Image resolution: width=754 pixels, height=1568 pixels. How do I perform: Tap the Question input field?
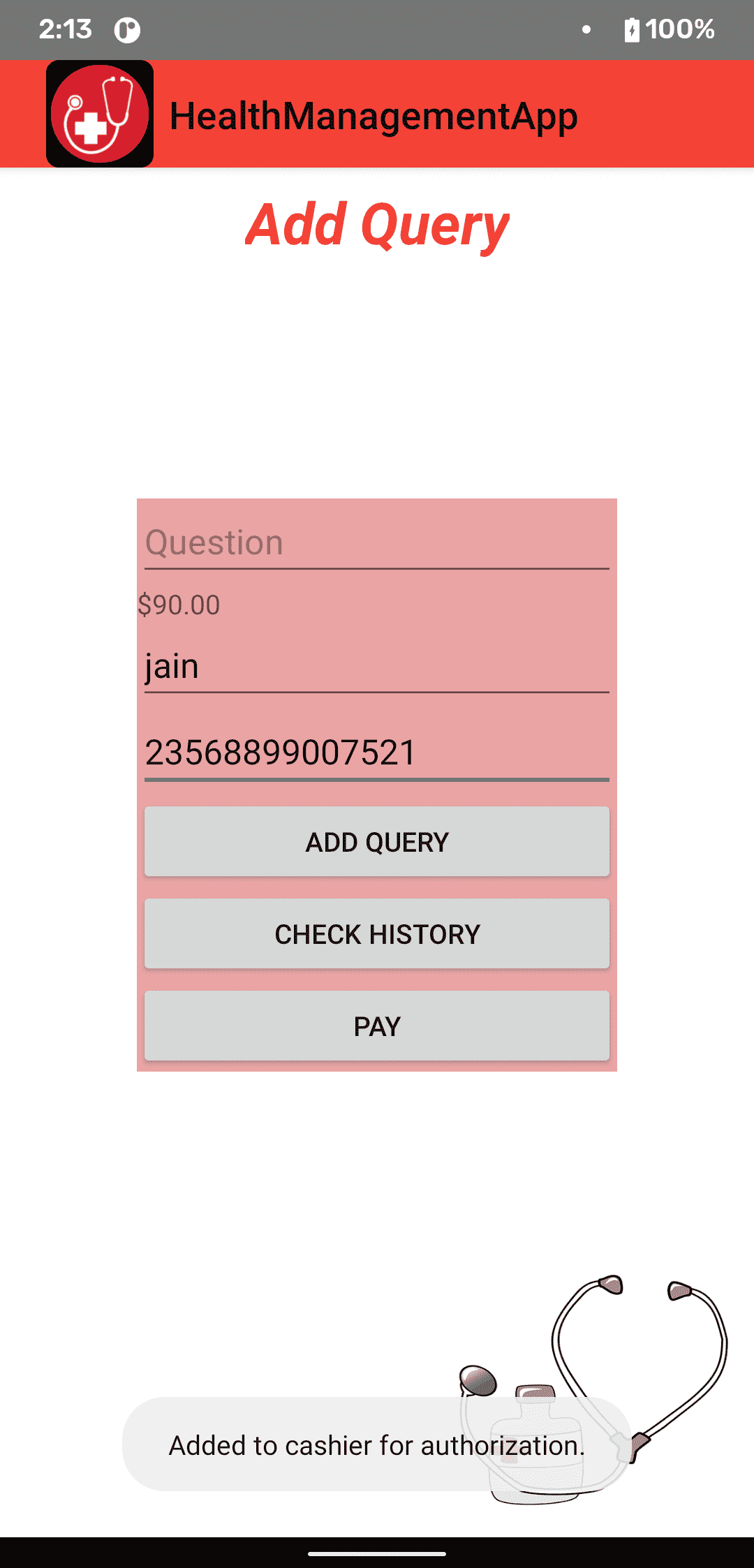[377, 542]
